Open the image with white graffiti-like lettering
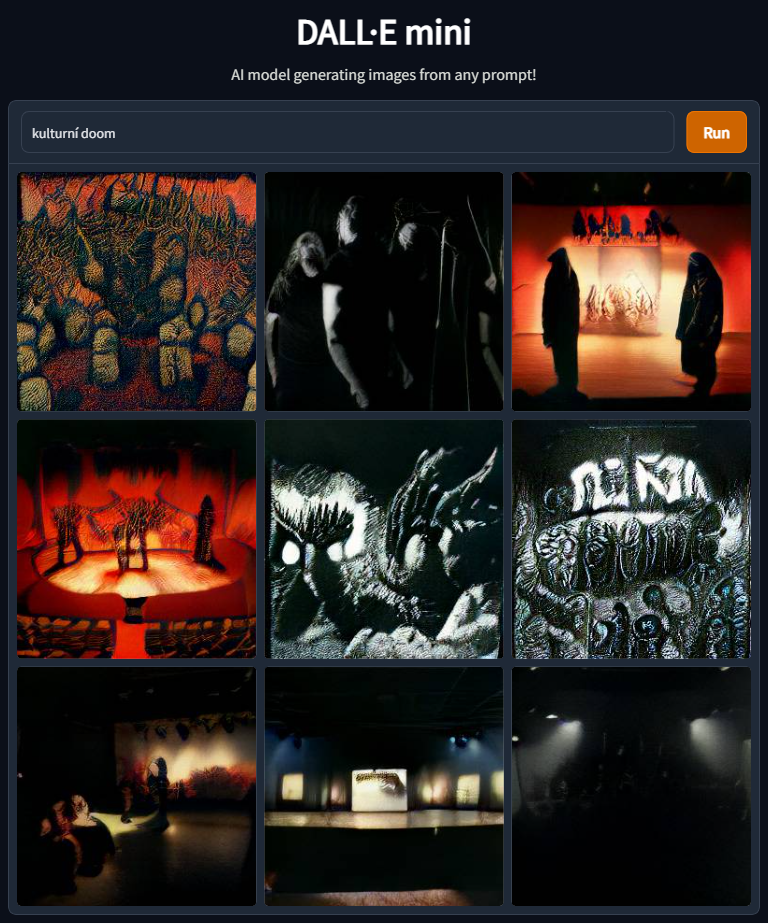Viewport: 768px width, 924px height. tap(631, 539)
